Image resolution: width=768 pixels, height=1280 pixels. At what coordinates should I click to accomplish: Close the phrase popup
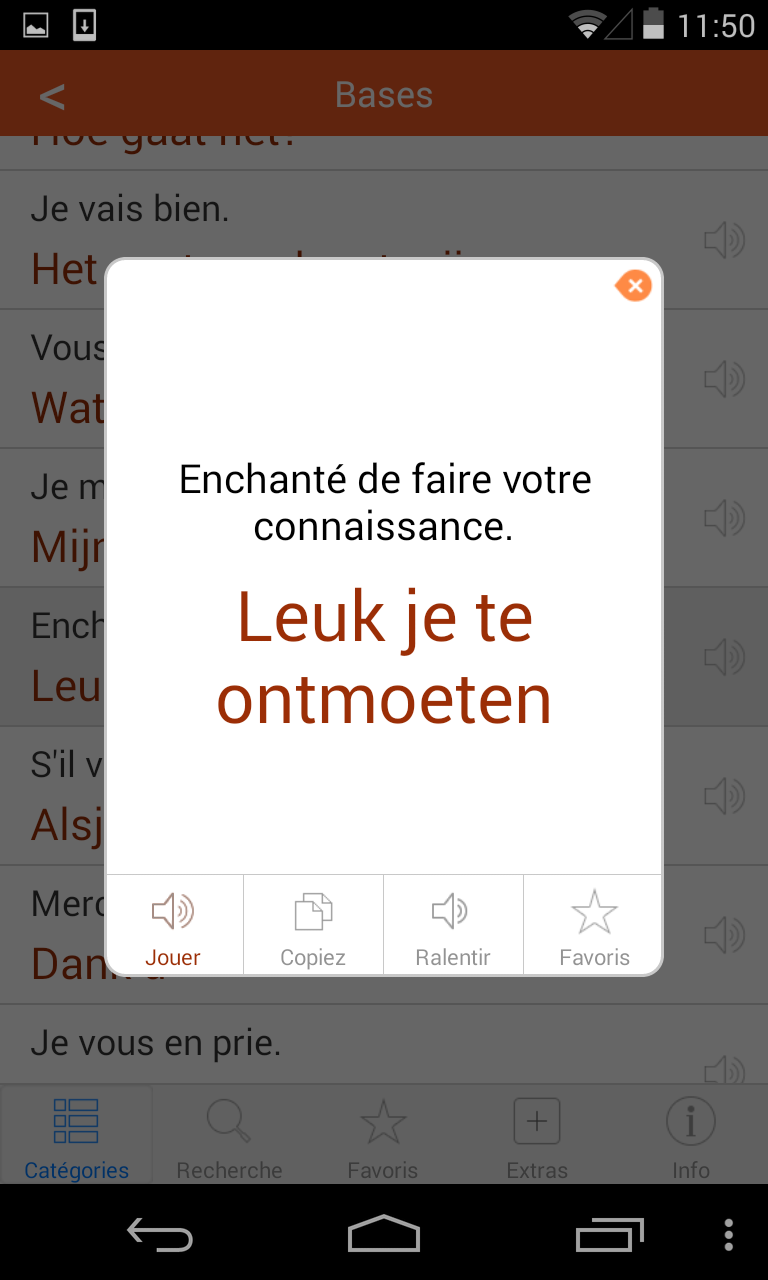click(x=634, y=287)
